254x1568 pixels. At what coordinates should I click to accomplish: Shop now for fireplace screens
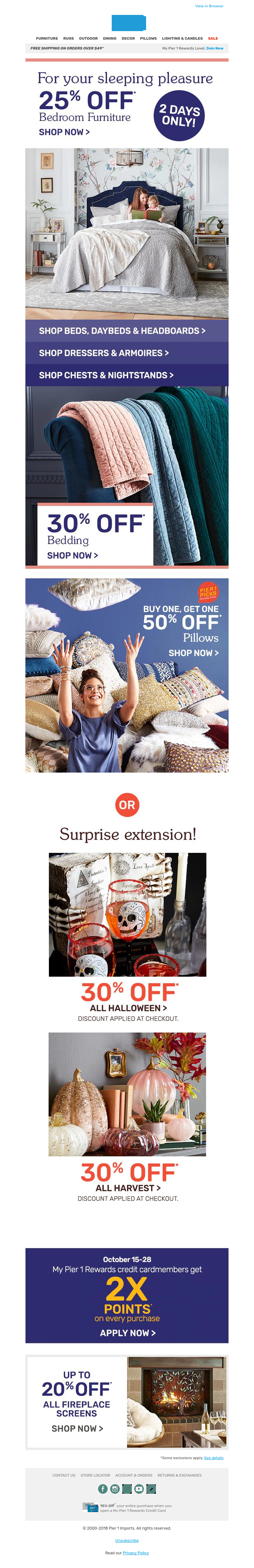point(77,1429)
